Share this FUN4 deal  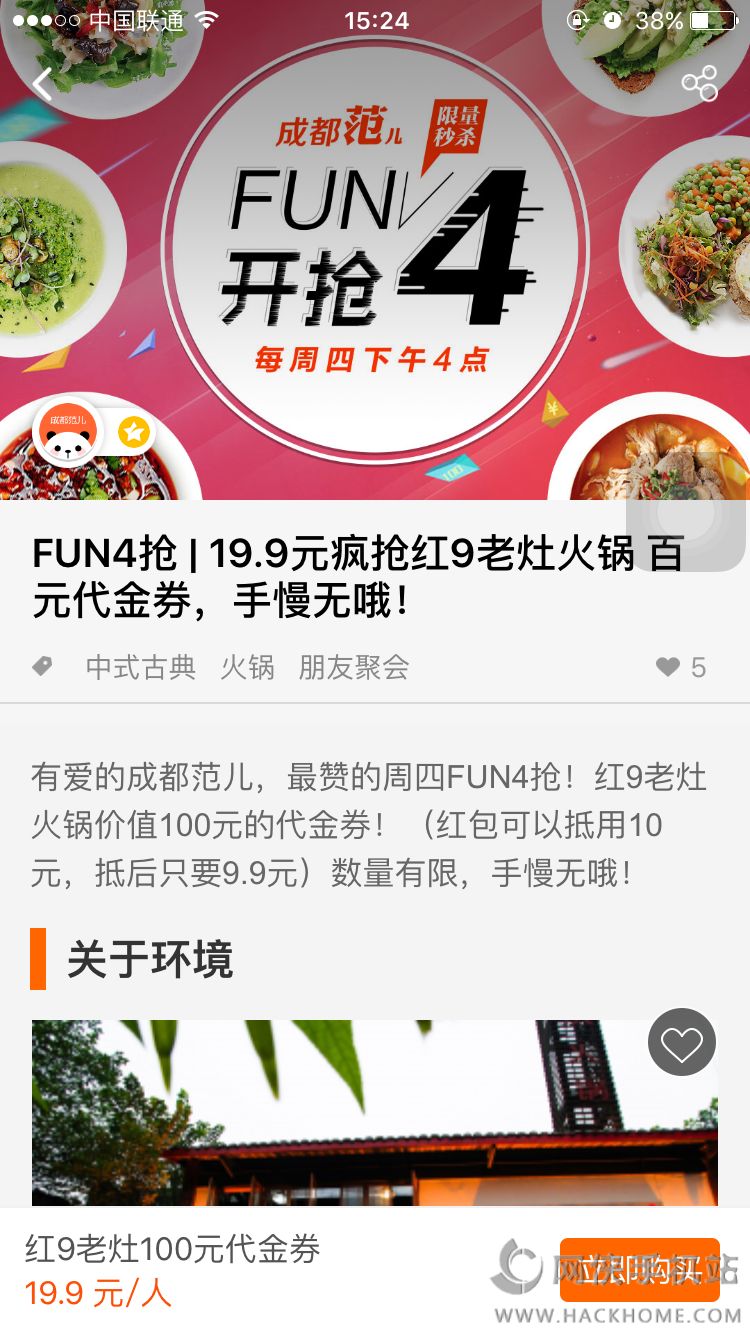coord(699,84)
